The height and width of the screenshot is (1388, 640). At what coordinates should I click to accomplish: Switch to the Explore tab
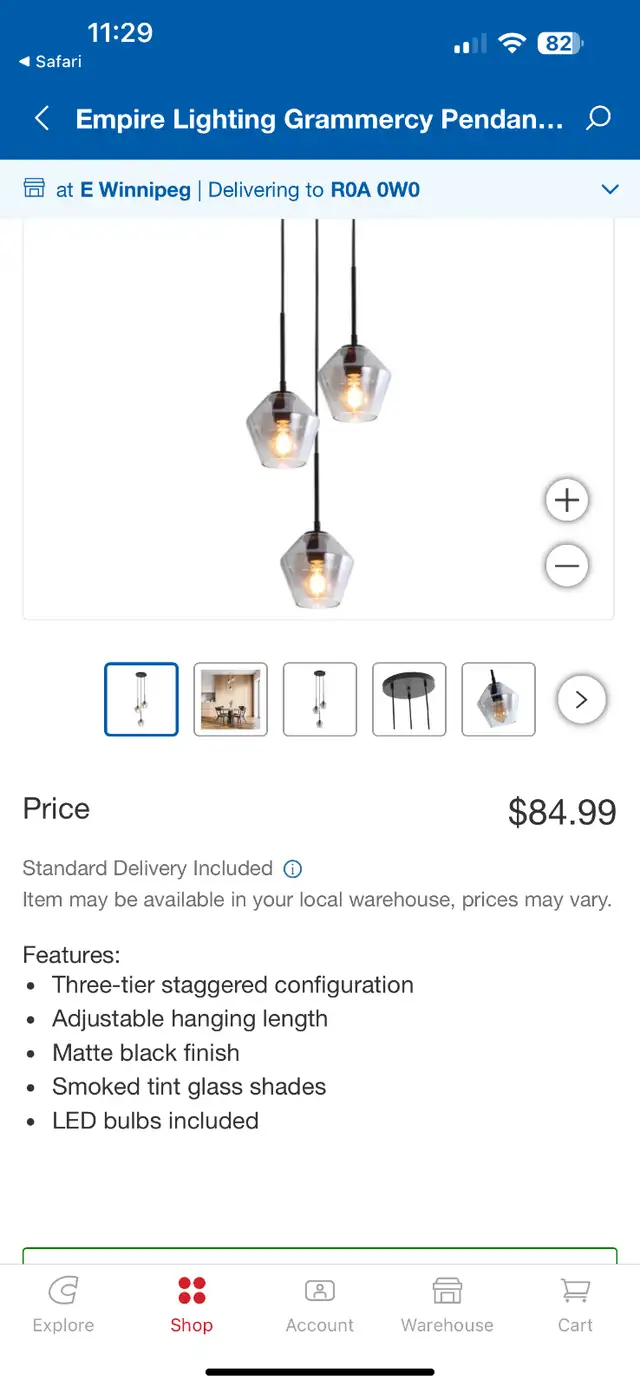pos(63,1305)
